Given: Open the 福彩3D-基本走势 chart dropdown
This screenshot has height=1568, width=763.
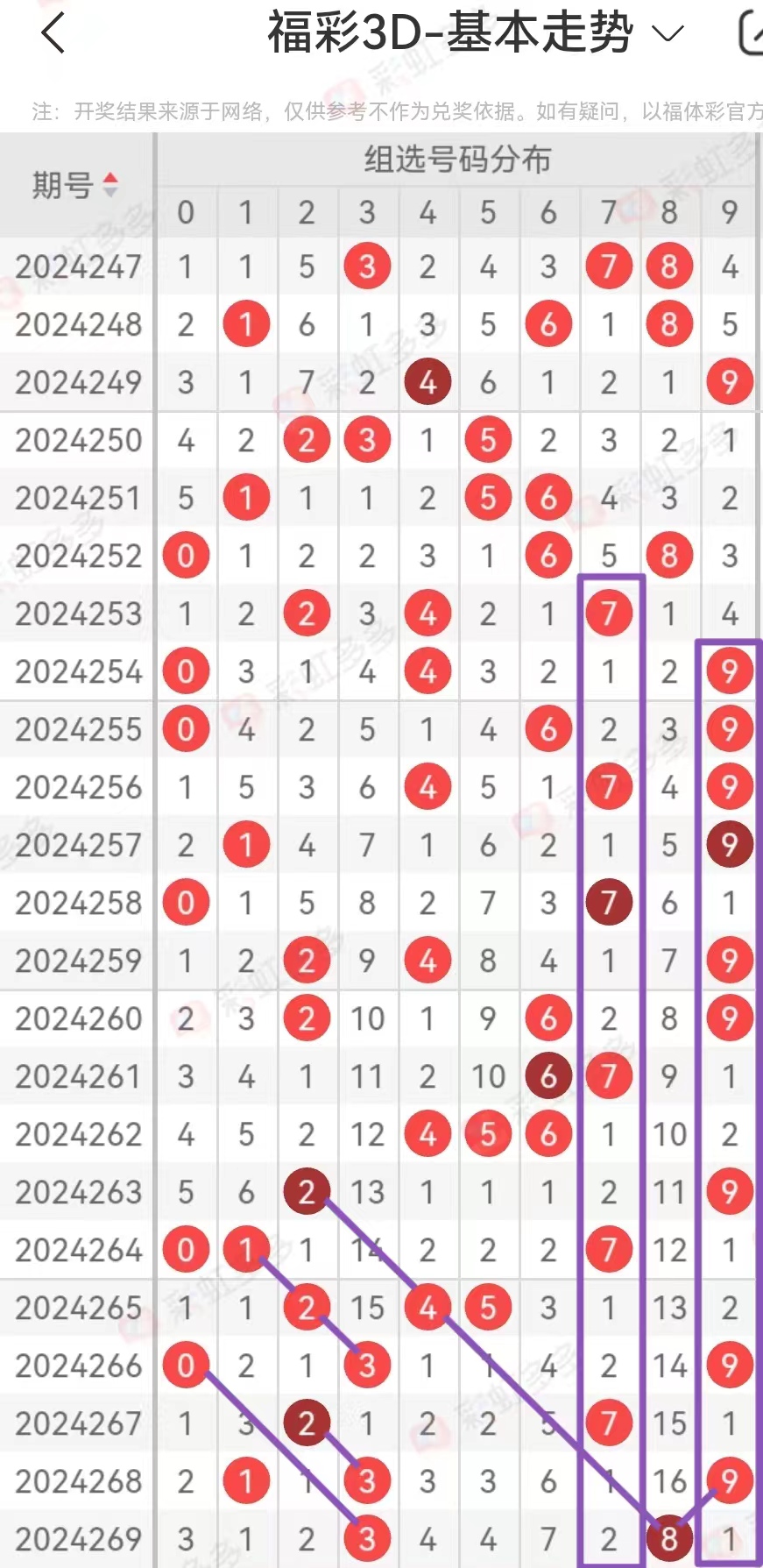Looking at the screenshot, I should (x=475, y=34).
